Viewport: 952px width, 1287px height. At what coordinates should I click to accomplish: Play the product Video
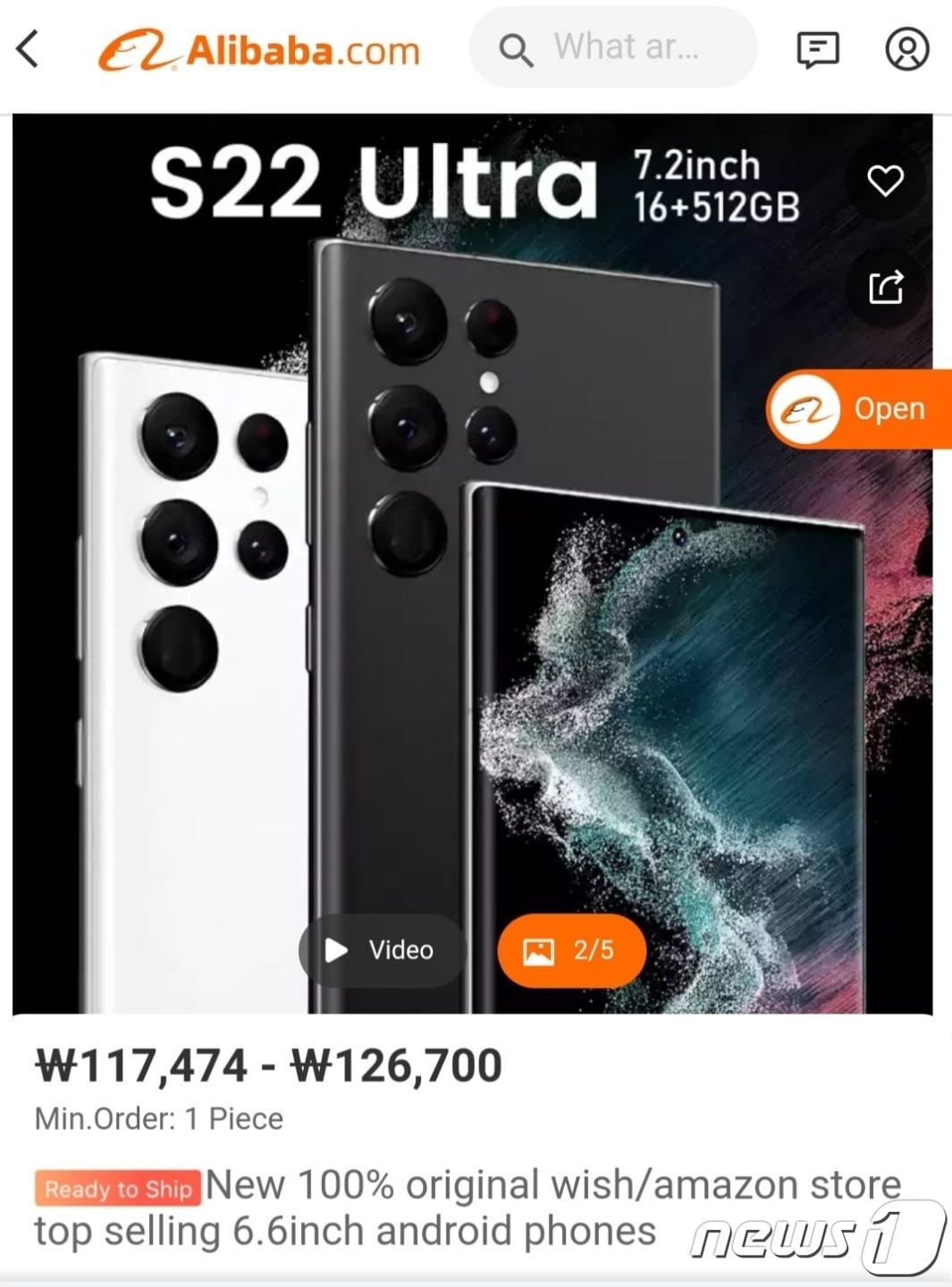pos(382,950)
